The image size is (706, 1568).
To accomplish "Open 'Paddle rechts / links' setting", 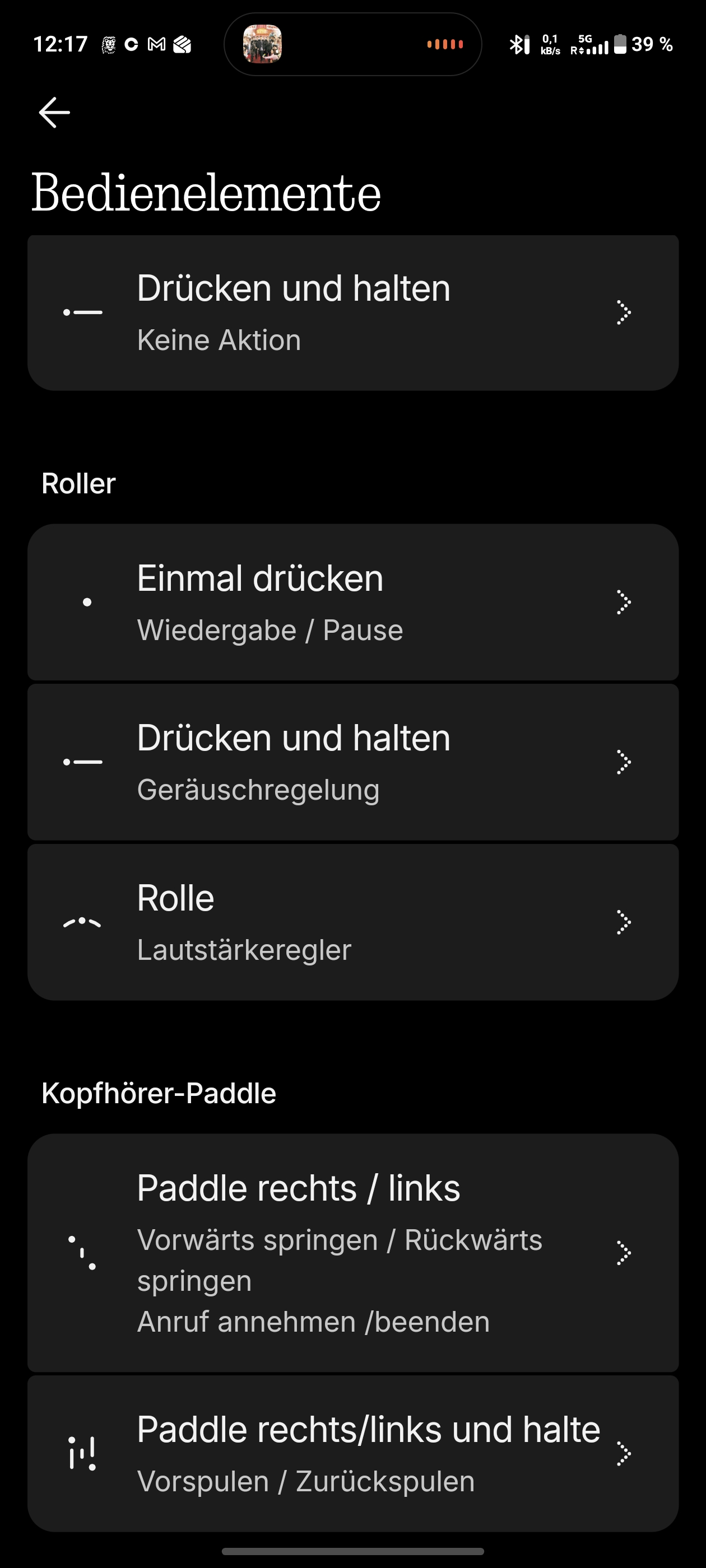I will point(352,1253).
